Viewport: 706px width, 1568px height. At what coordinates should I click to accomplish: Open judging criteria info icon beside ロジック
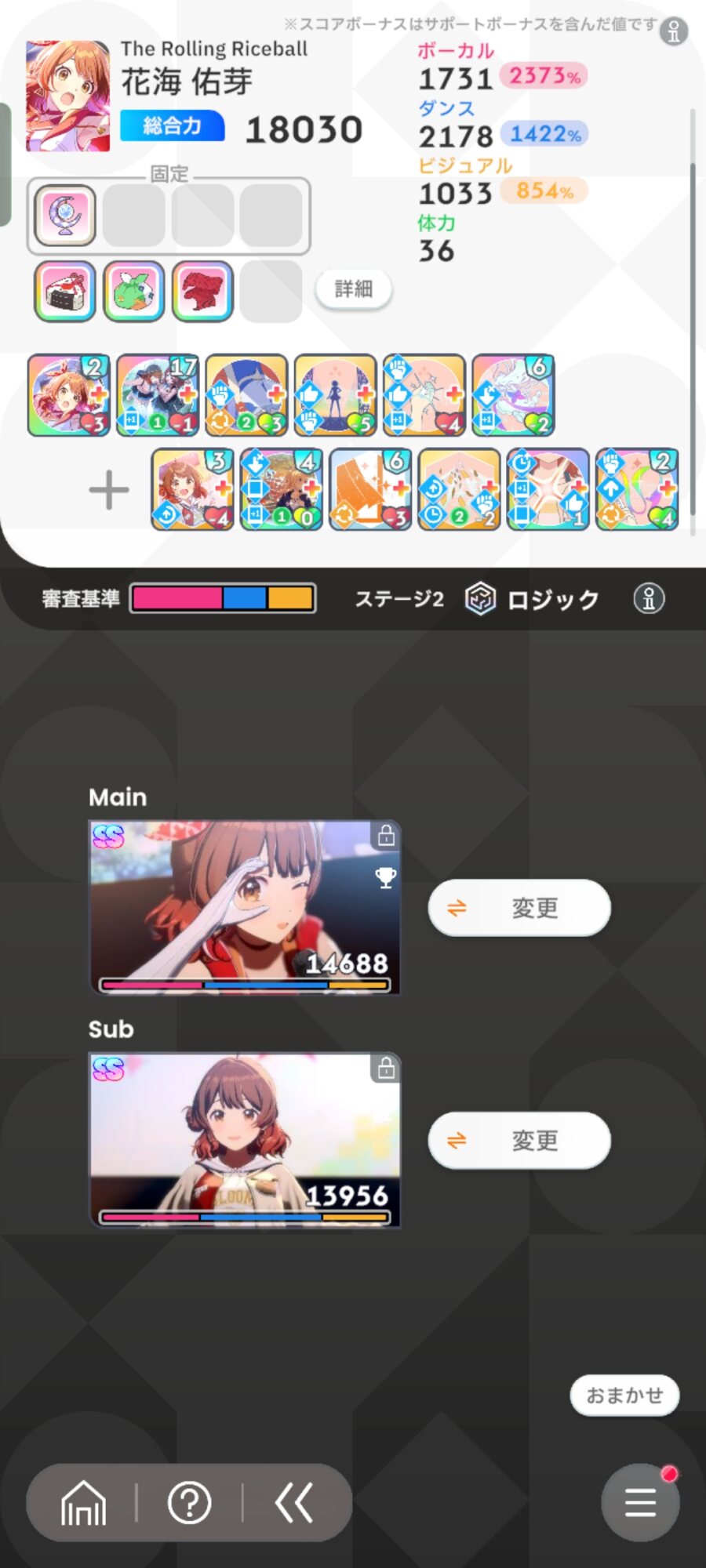649,599
